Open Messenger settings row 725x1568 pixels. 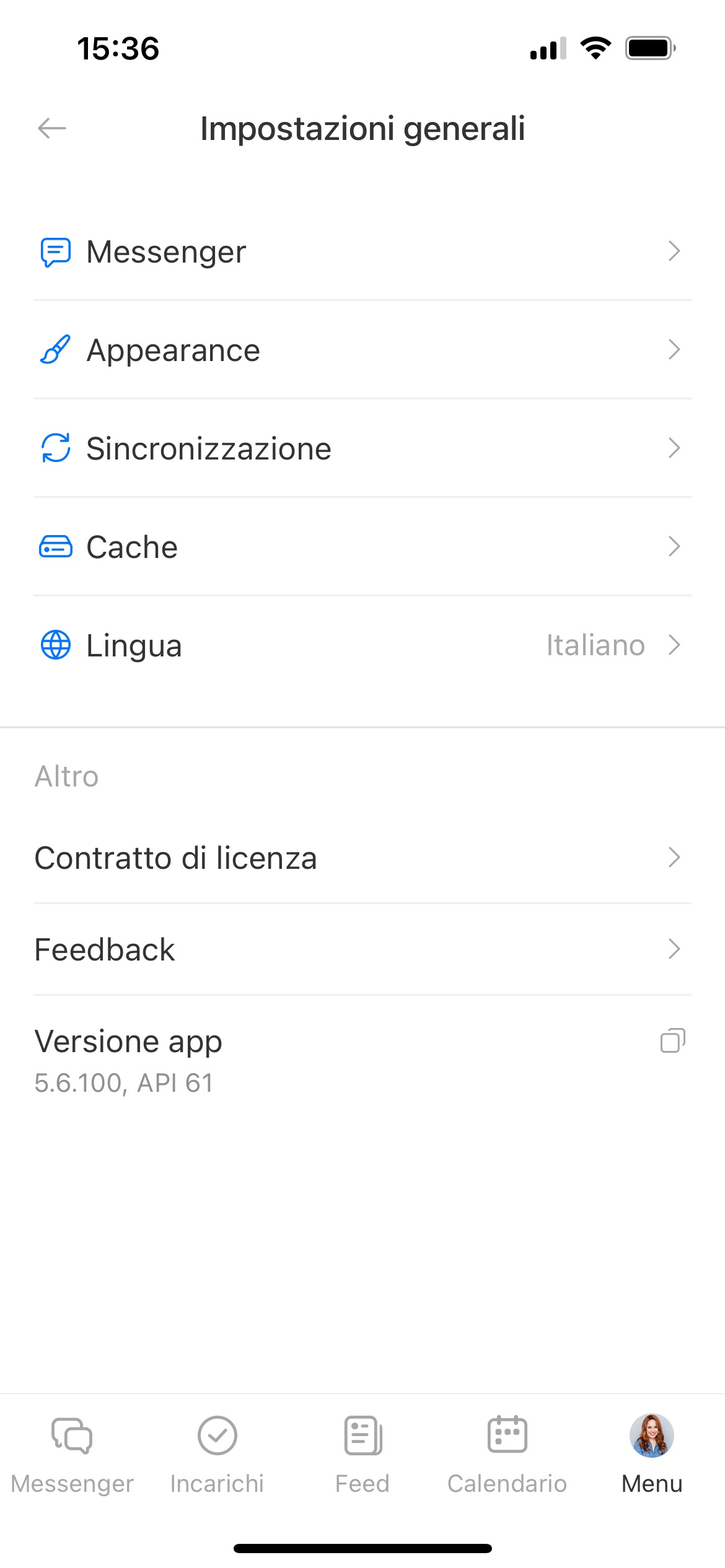click(x=362, y=251)
